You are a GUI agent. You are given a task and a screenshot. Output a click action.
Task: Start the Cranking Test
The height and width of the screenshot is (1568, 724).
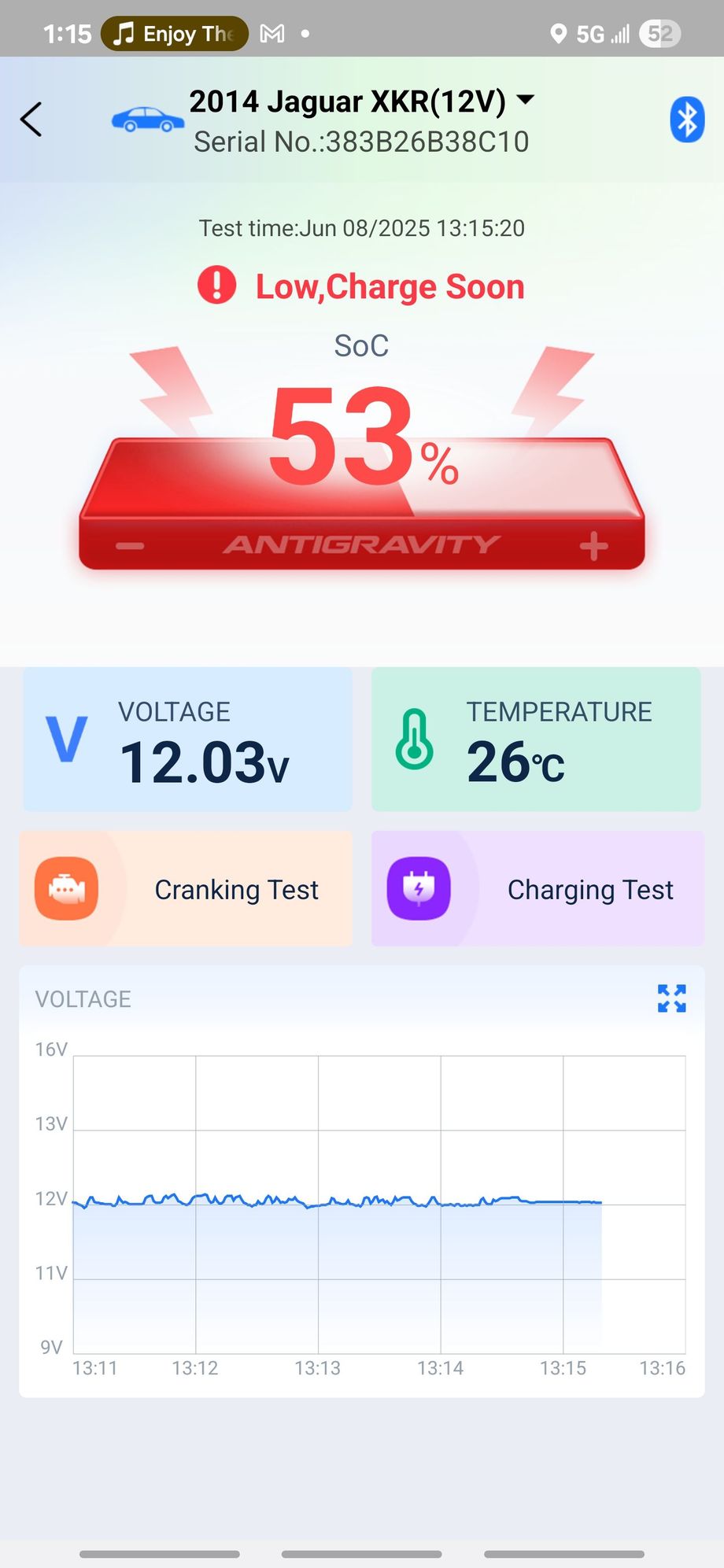click(x=186, y=889)
